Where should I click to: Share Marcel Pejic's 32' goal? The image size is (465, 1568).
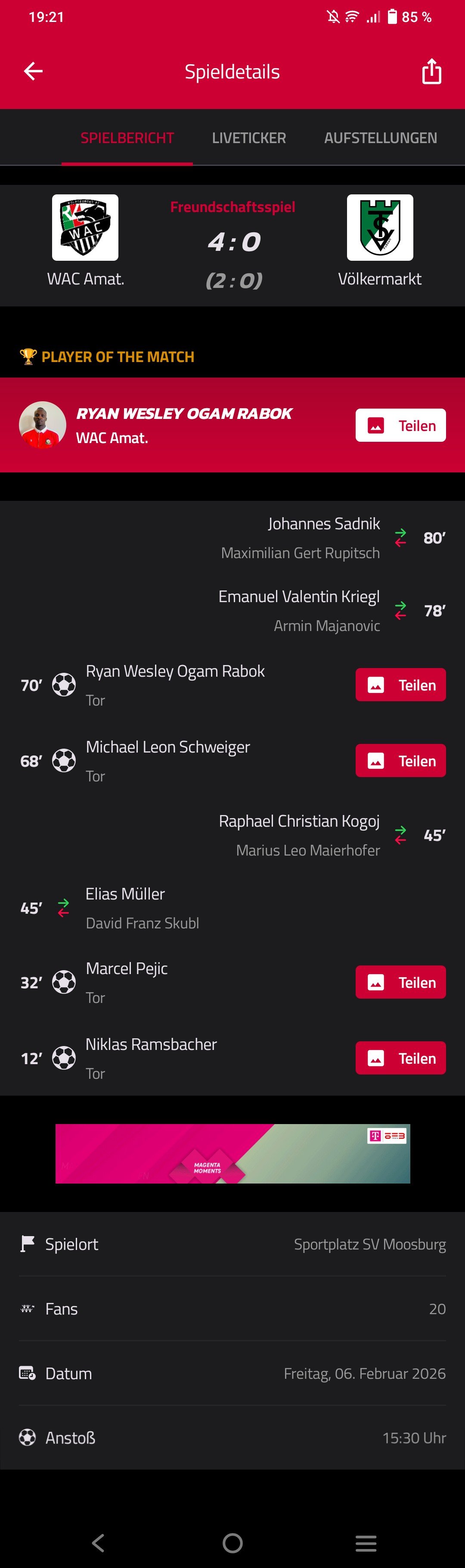coord(400,982)
